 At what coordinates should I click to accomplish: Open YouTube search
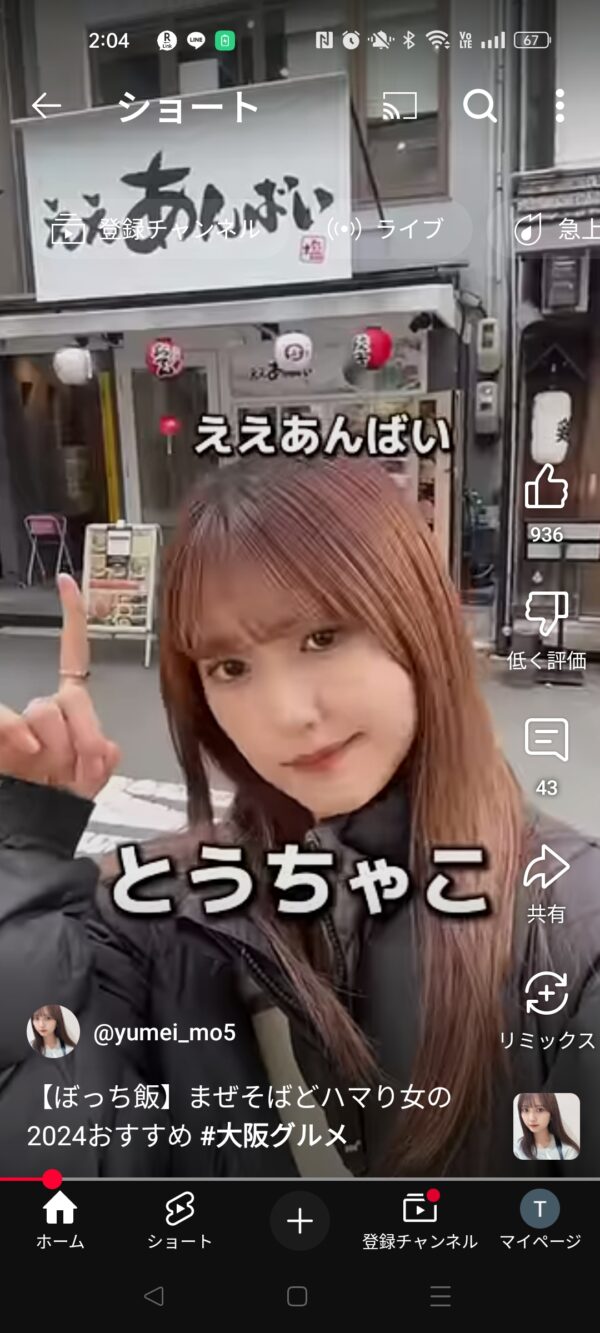479,106
